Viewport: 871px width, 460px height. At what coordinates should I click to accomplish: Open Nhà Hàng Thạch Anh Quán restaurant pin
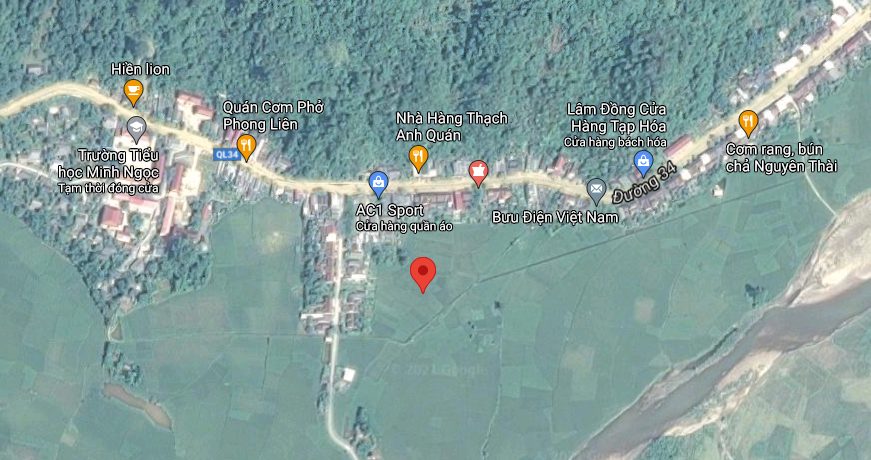click(x=418, y=157)
